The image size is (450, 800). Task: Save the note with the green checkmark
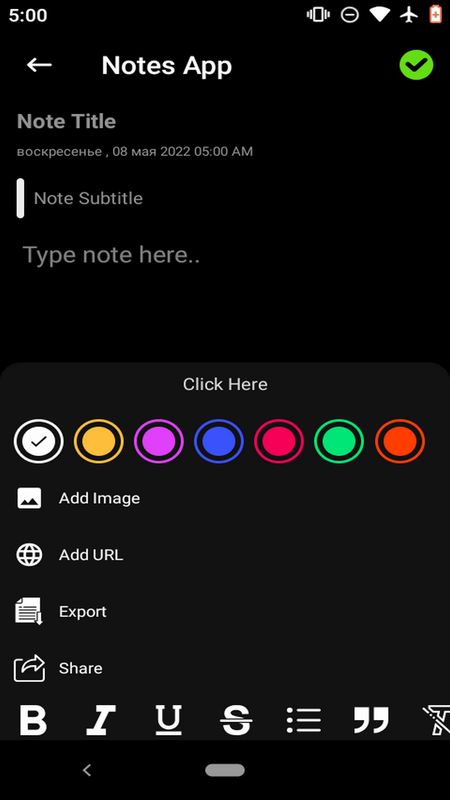(x=416, y=65)
